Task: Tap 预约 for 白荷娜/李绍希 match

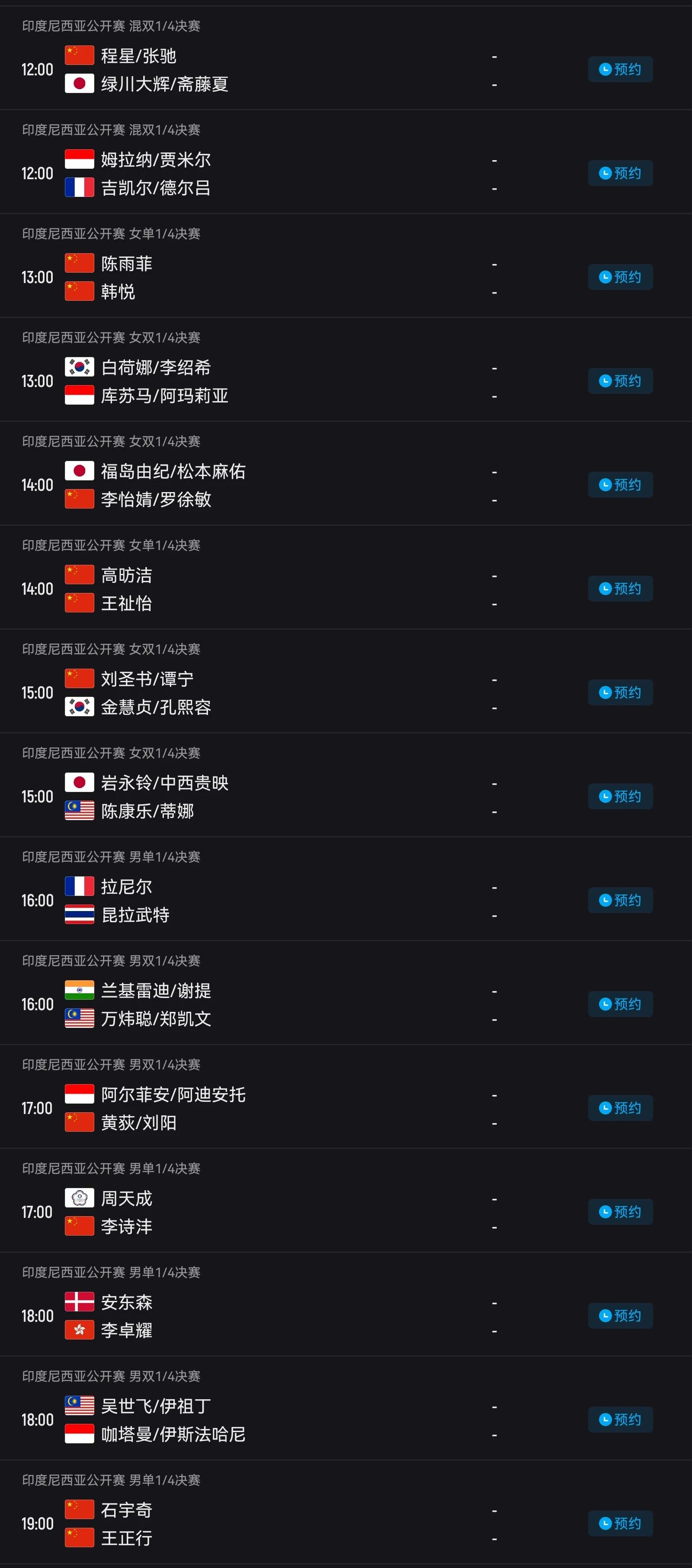Action: point(620,381)
